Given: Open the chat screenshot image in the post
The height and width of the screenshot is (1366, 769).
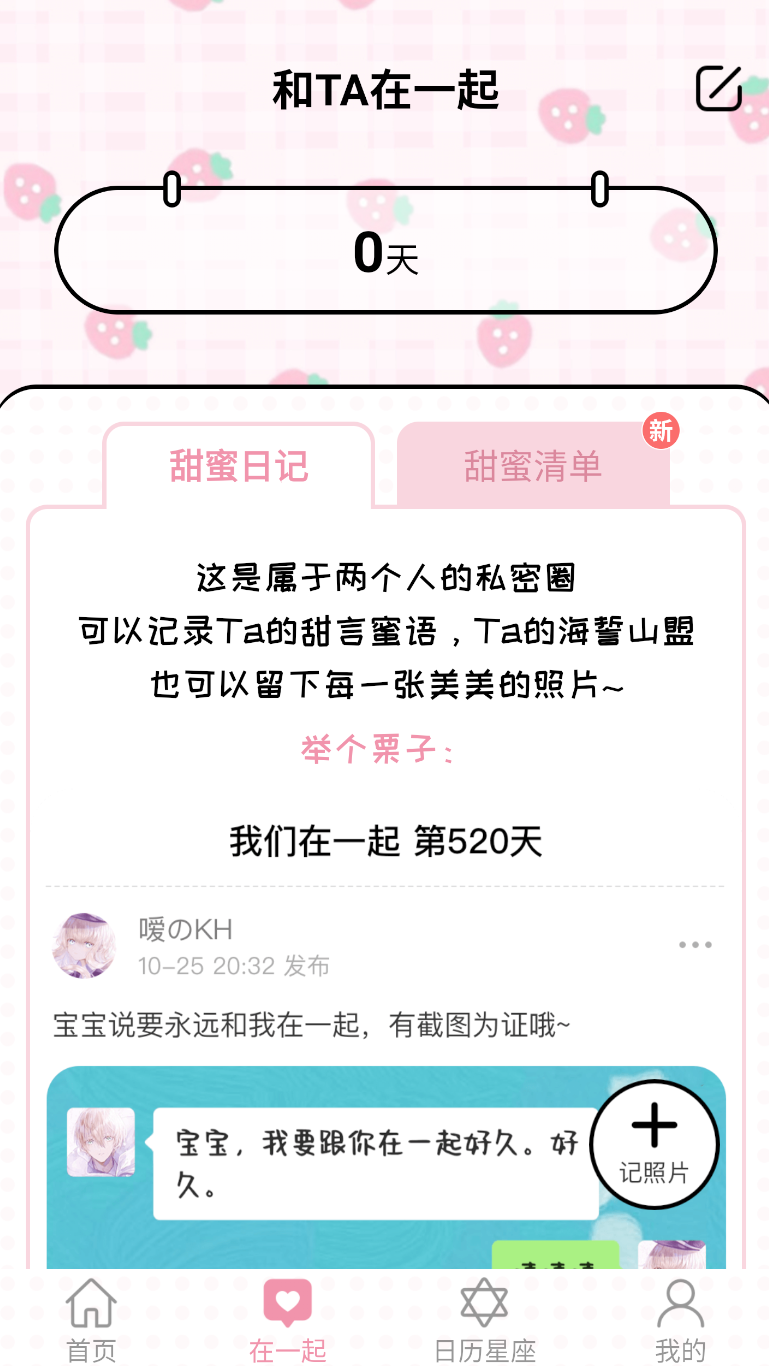Looking at the screenshot, I should coord(385,1168).
